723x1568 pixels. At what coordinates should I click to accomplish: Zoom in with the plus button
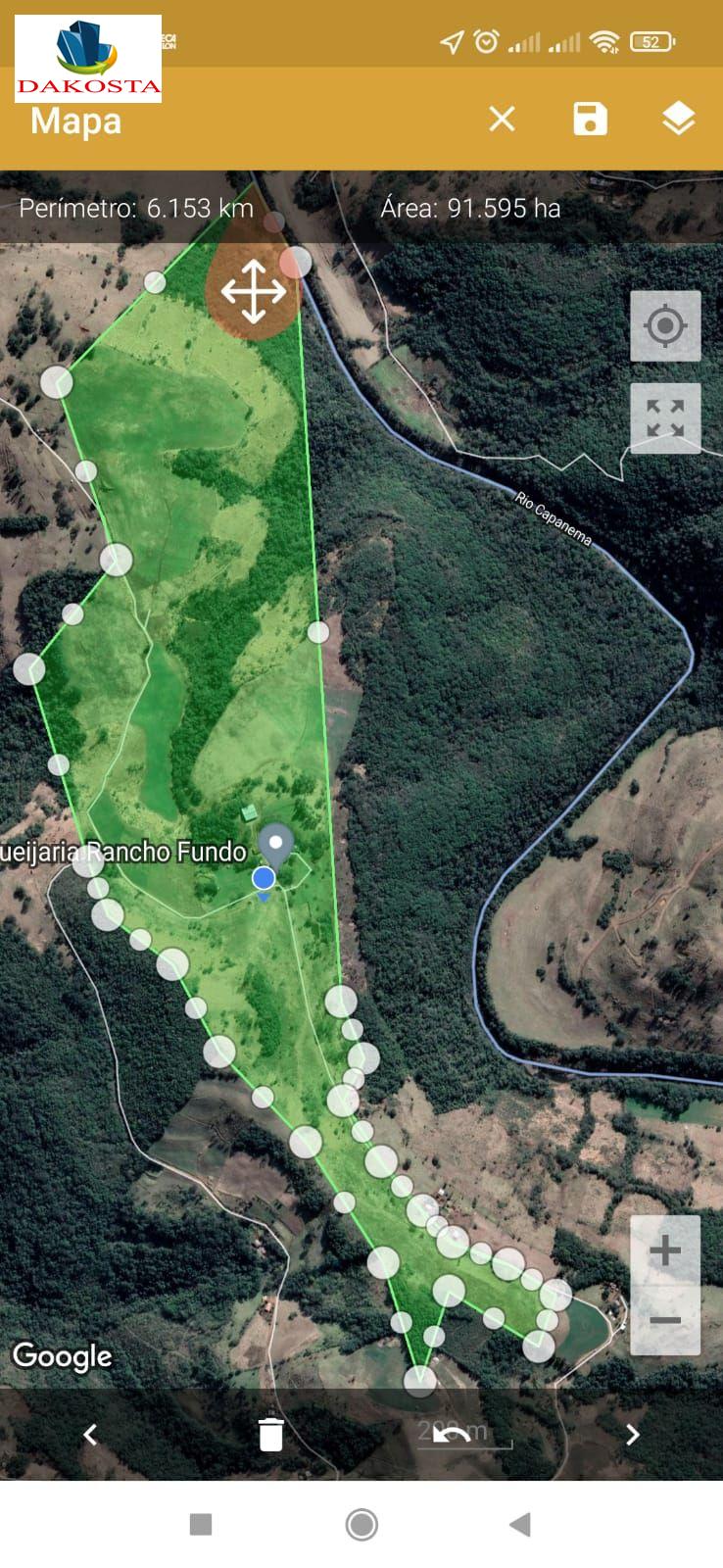coord(665,1250)
